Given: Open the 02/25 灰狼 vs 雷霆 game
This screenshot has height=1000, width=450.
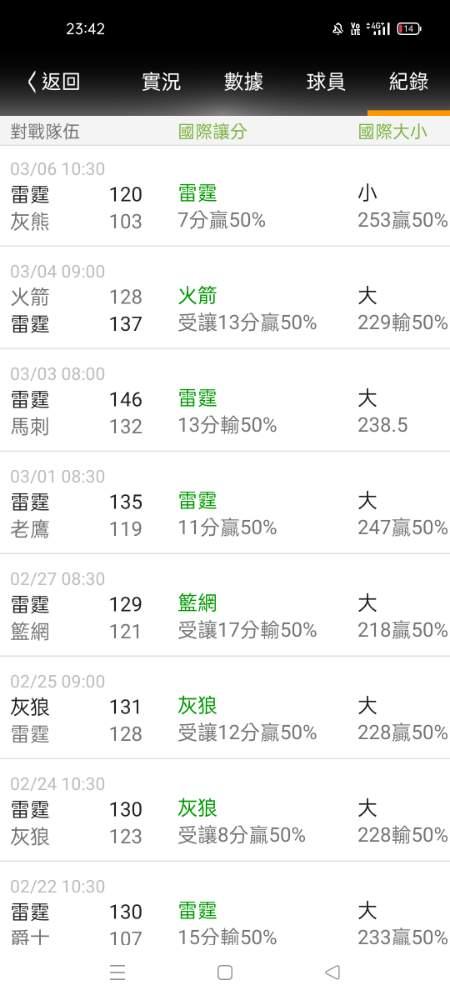Looking at the screenshot, I should click(225, 708).
